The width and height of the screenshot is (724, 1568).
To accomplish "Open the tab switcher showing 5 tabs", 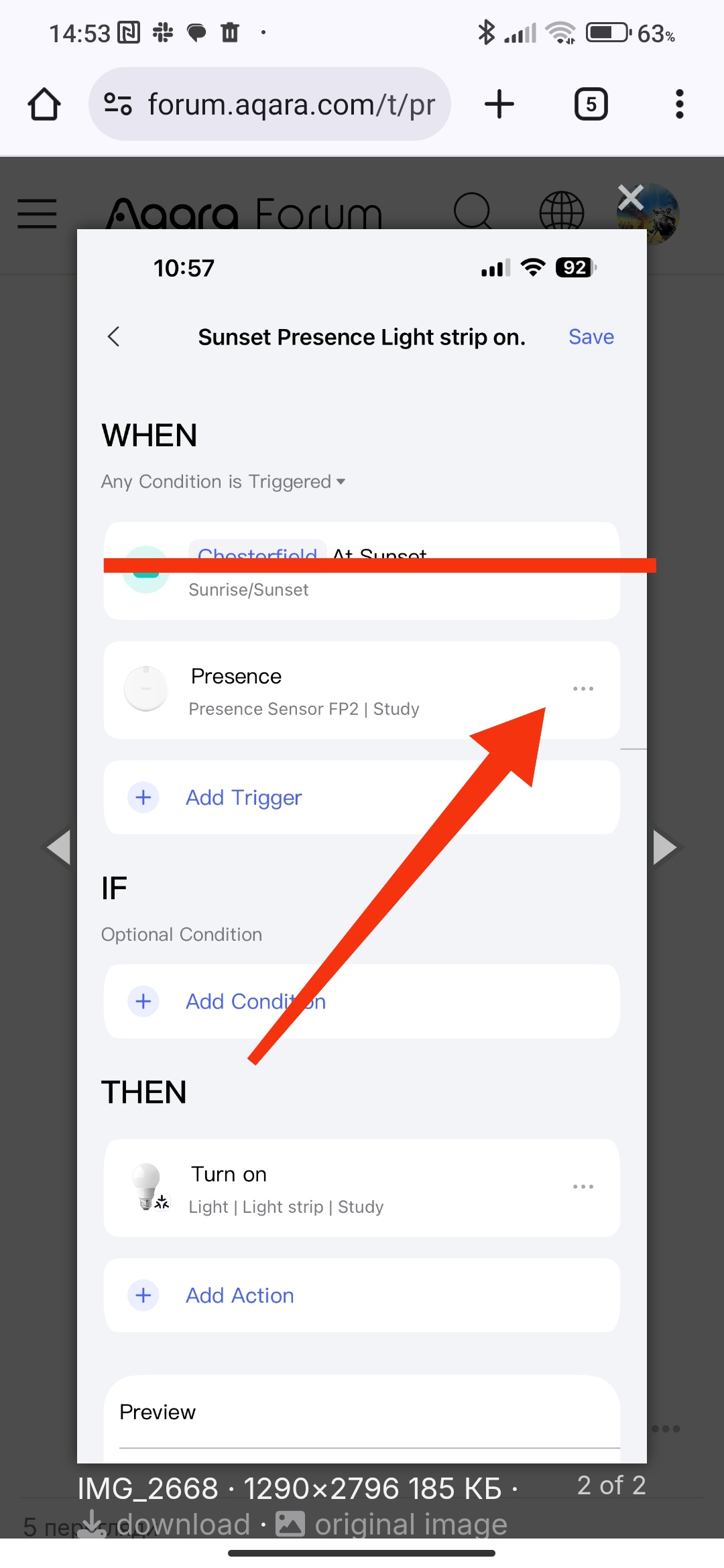I will [x=591, y=105].
